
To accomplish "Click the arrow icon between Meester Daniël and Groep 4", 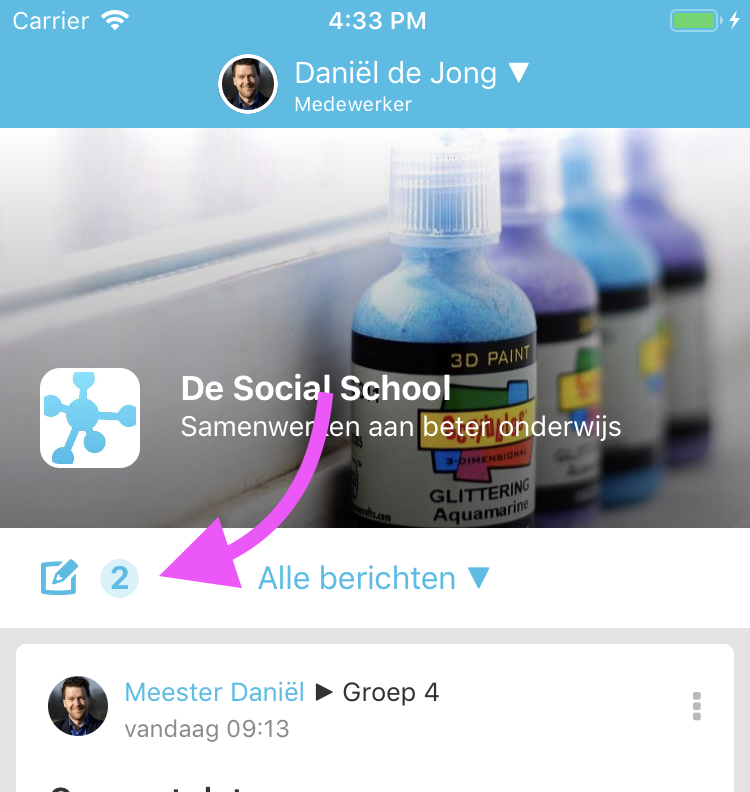I will 323,691.
